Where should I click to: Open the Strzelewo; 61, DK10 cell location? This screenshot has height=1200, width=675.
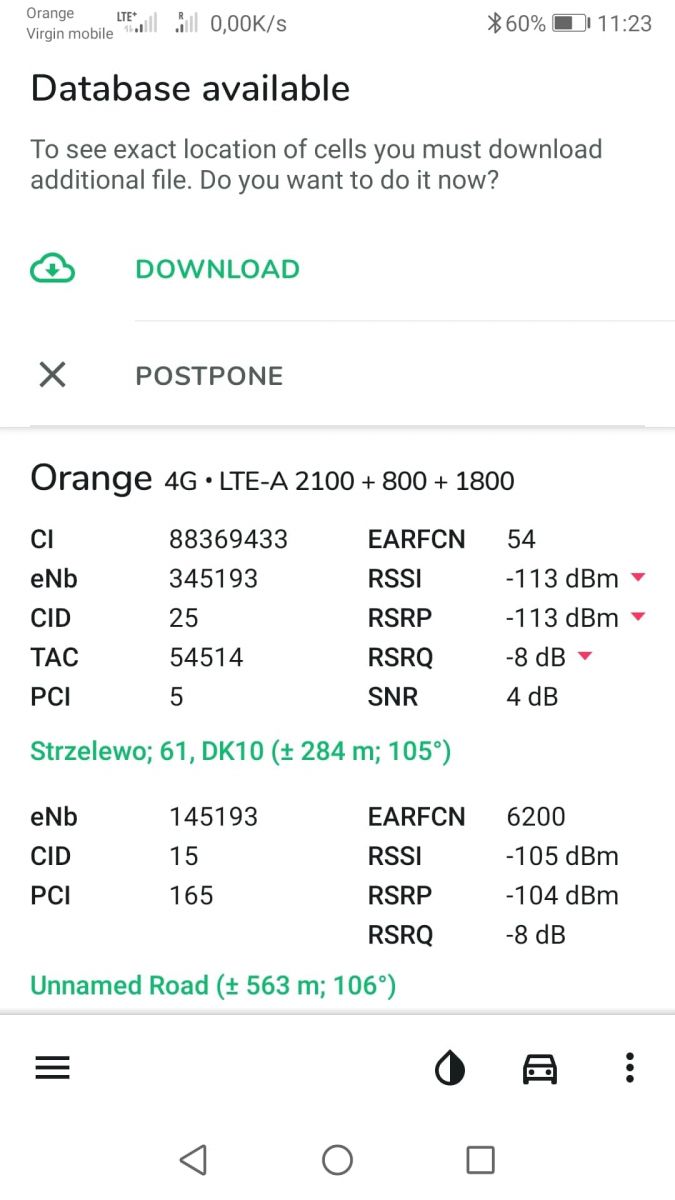click(x=240, y=752)
